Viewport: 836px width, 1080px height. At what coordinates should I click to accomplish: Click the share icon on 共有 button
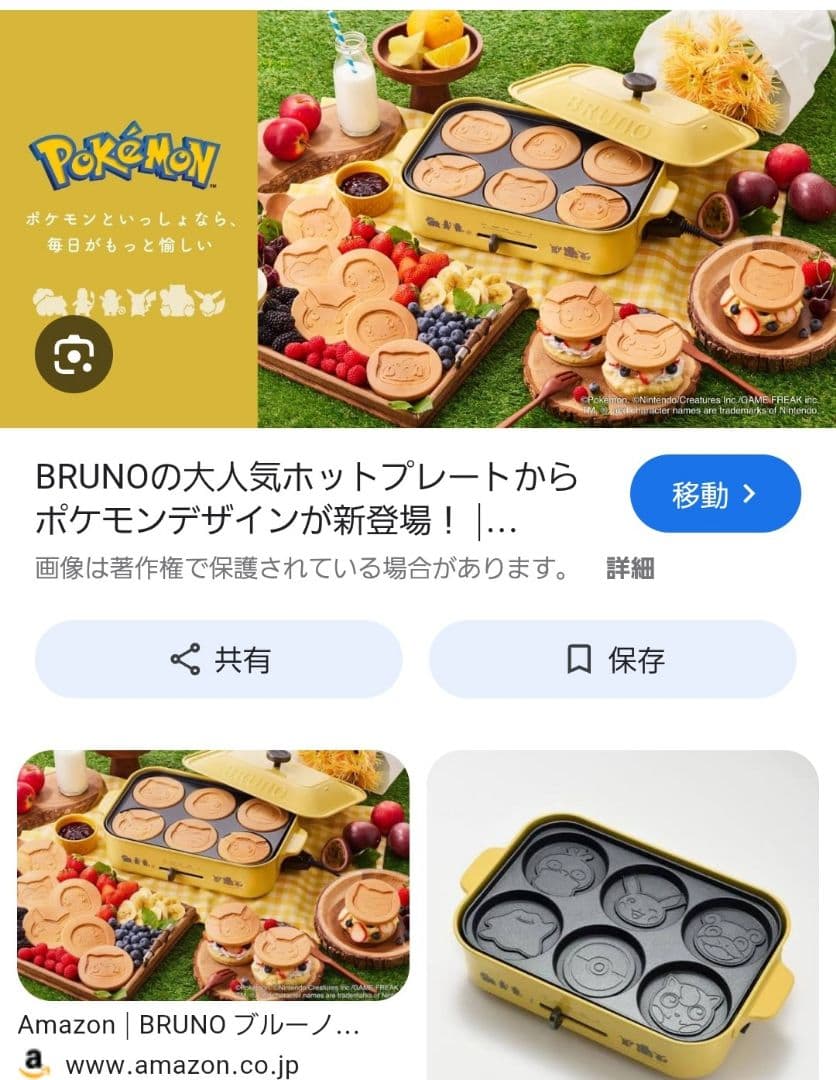(x=184, y=659)
